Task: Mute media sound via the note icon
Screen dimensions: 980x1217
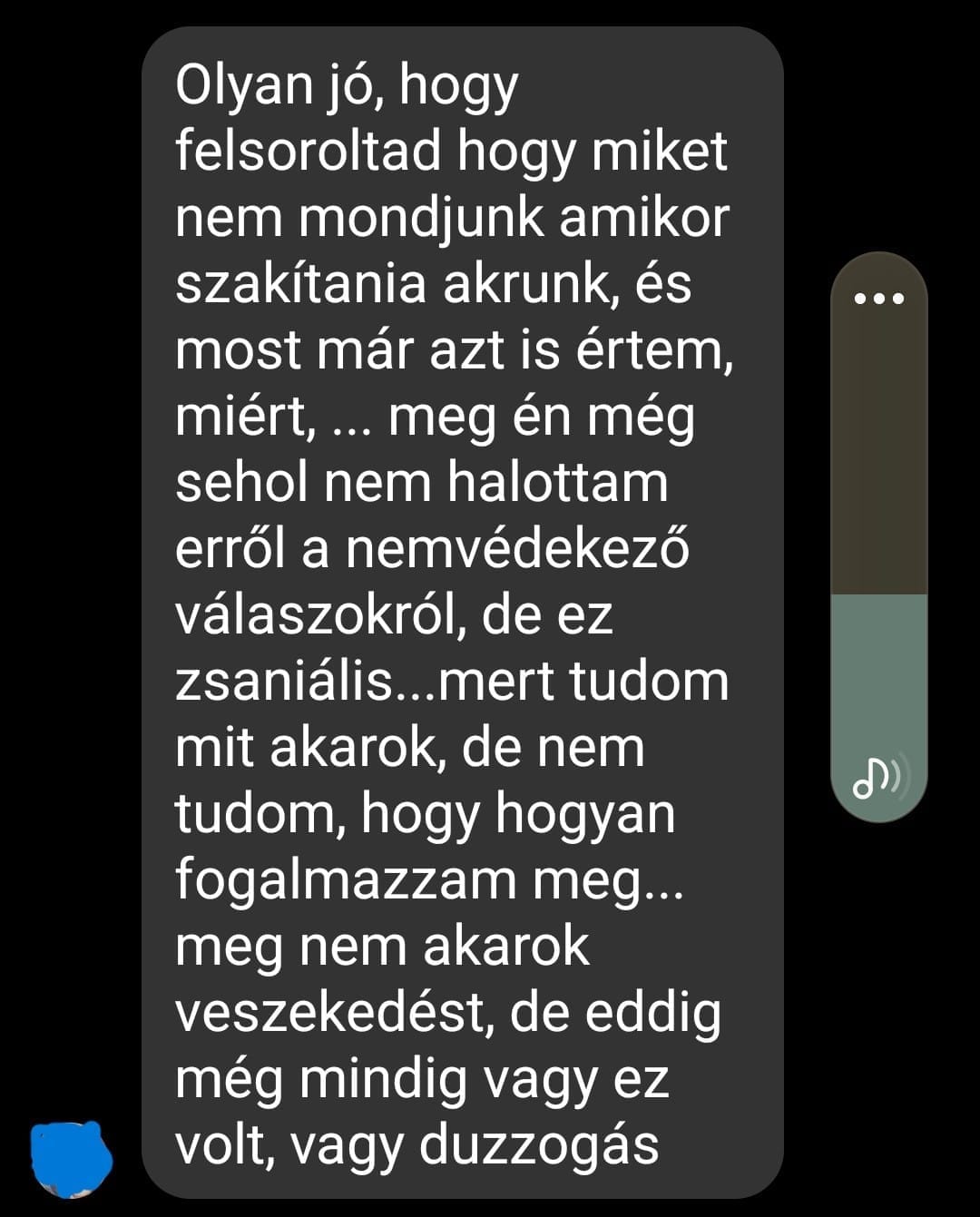Action: pyautogui.click(x=877, y=778)
